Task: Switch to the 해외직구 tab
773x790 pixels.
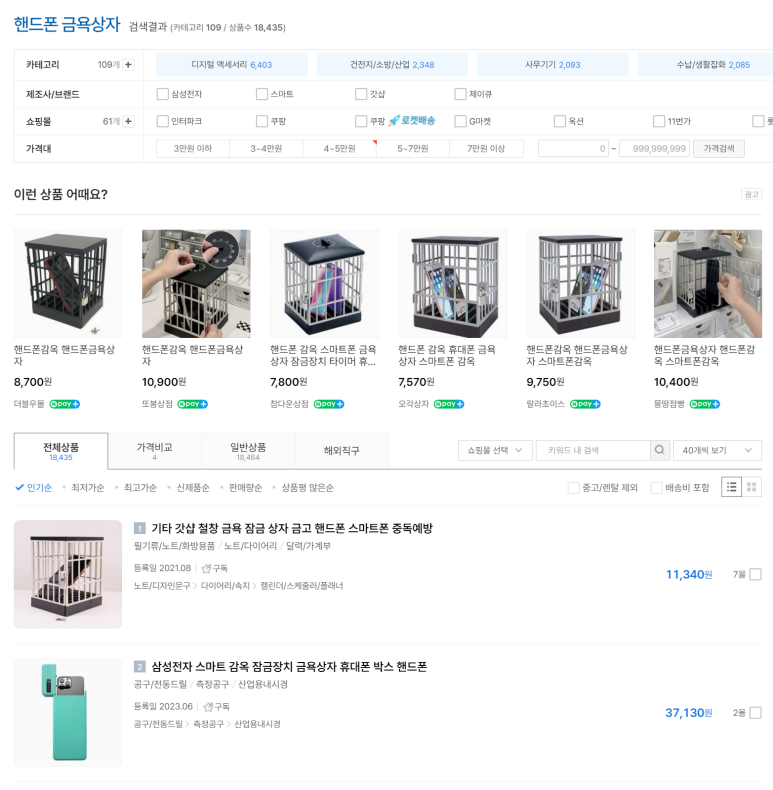Action: coord(342,451)
